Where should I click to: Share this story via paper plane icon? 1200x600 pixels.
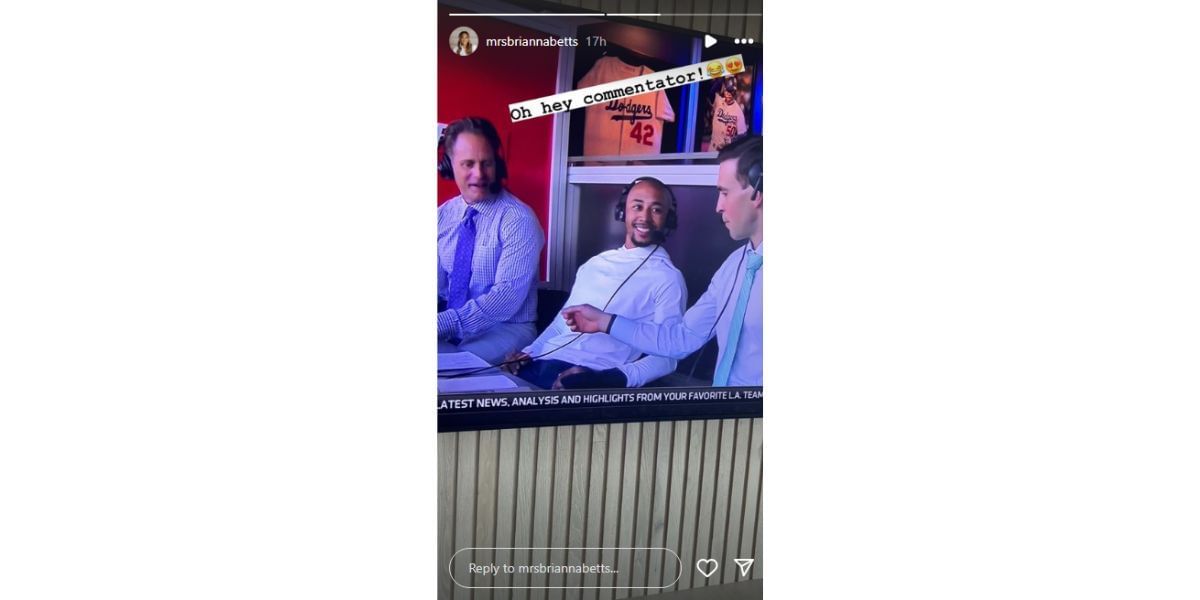pyautogui.click(x=743, y=567)
